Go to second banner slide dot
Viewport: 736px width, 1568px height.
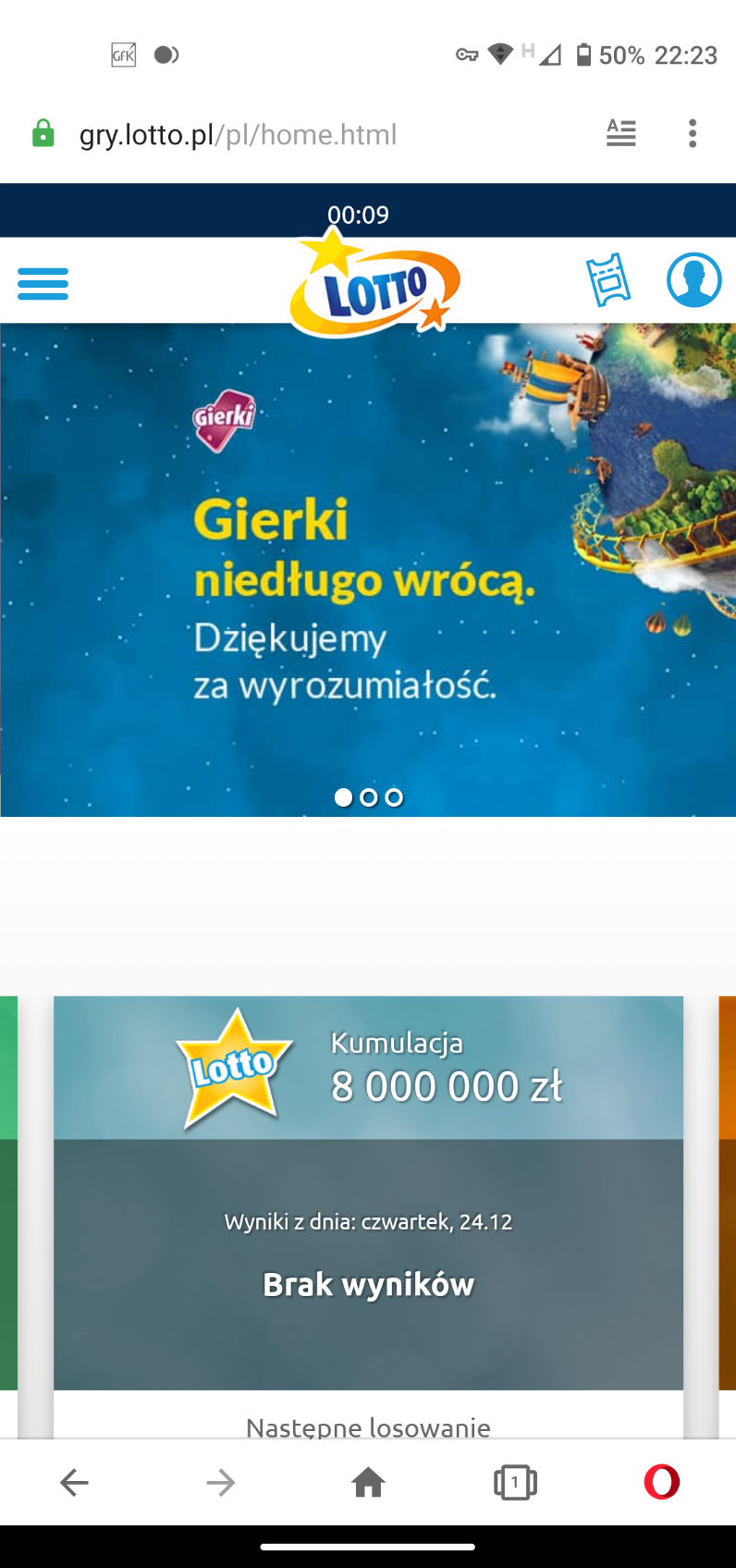(x=369, y=797)
